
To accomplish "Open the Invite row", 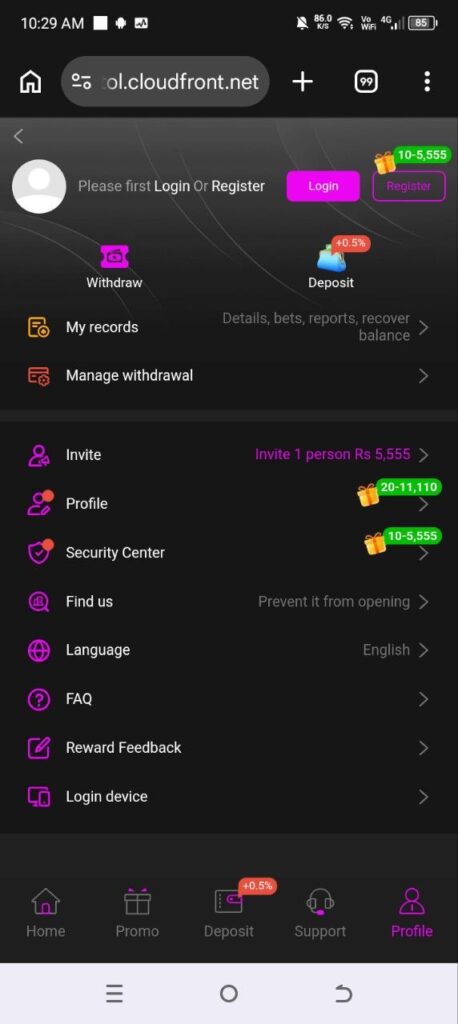I will 229,455.
